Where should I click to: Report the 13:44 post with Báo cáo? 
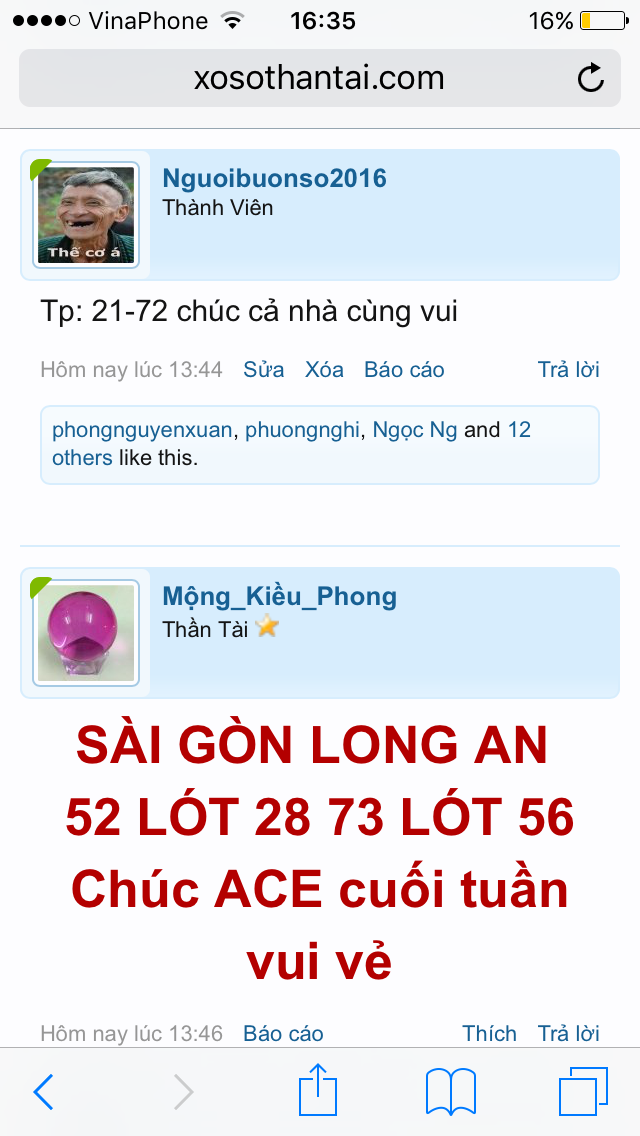click(404, 369)
